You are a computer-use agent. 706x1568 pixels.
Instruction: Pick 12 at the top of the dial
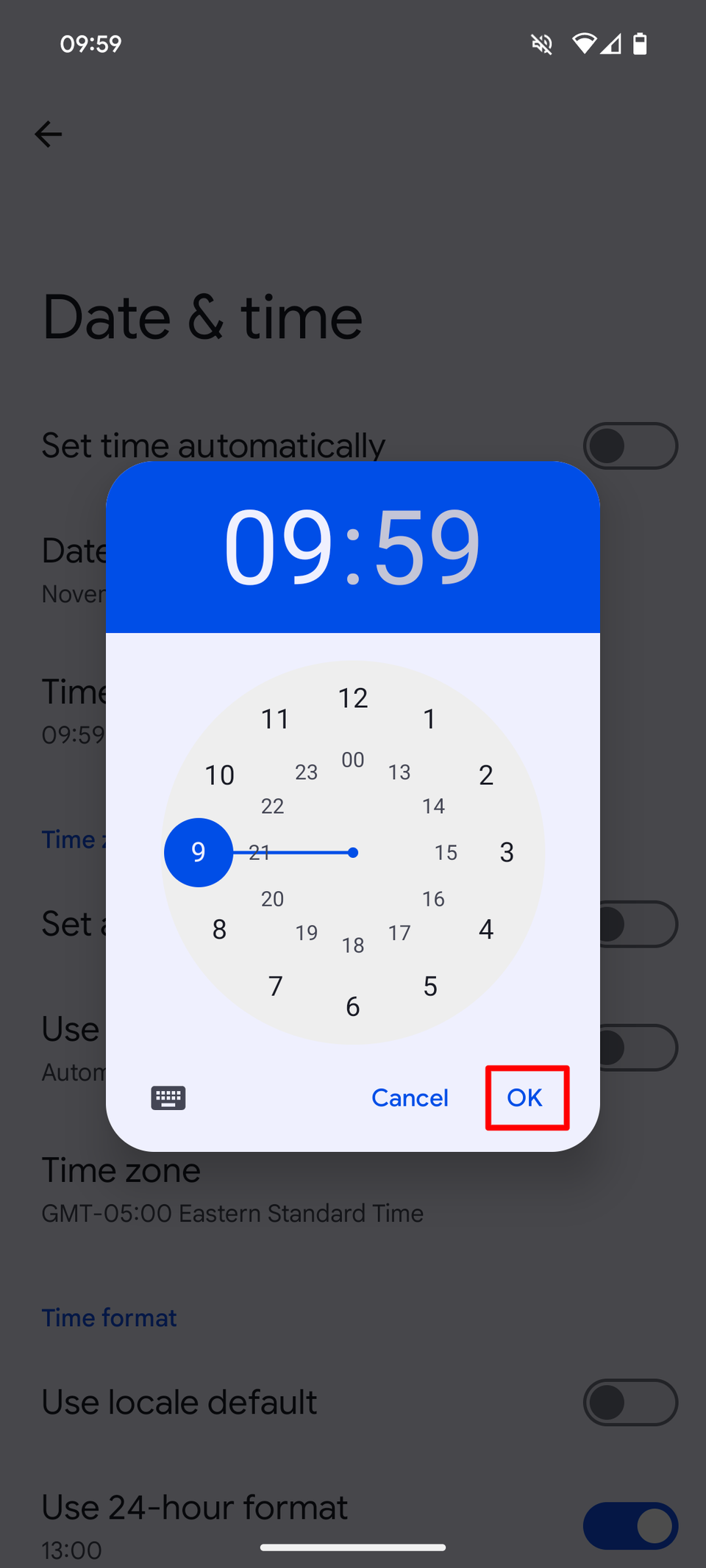pos(353,697)
